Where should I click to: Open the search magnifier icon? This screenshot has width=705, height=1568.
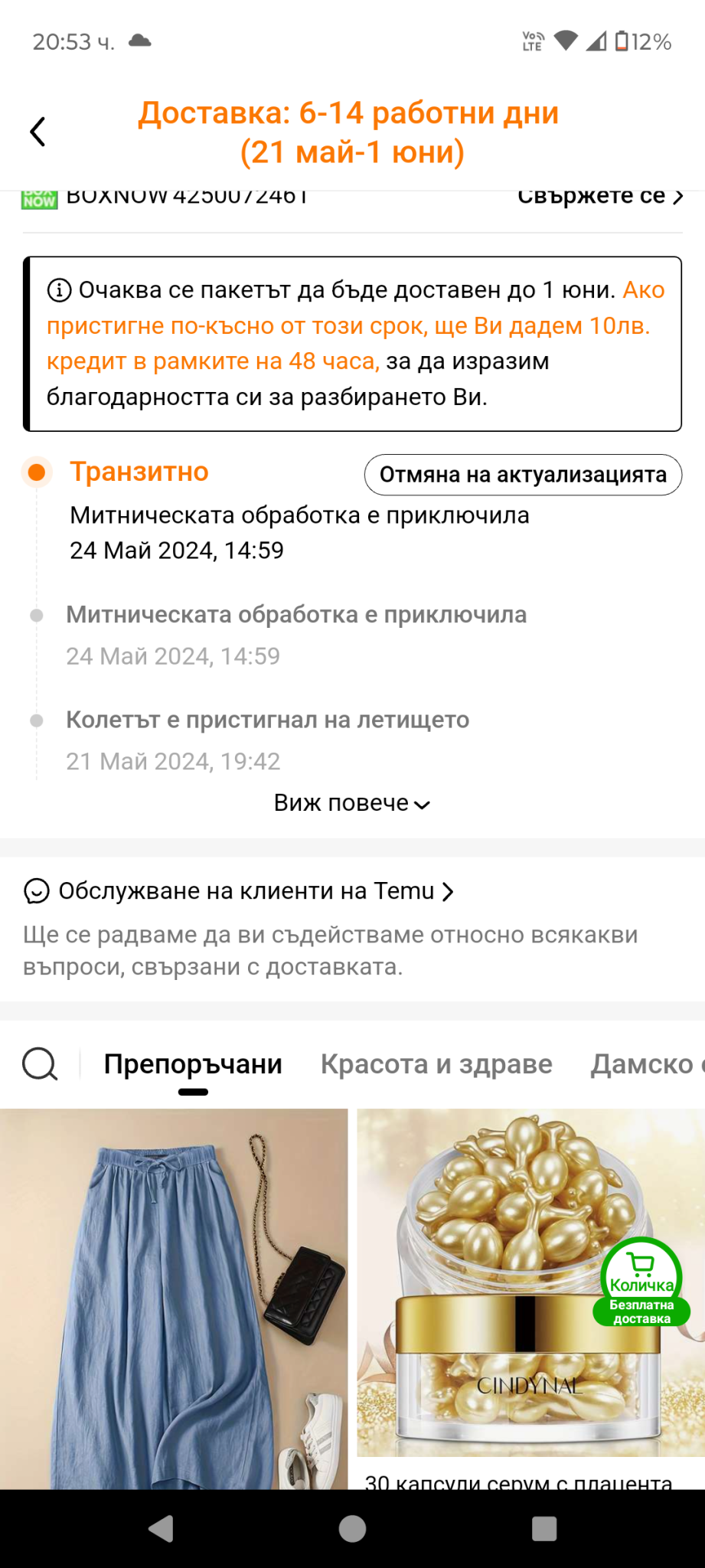point(40,1064)
